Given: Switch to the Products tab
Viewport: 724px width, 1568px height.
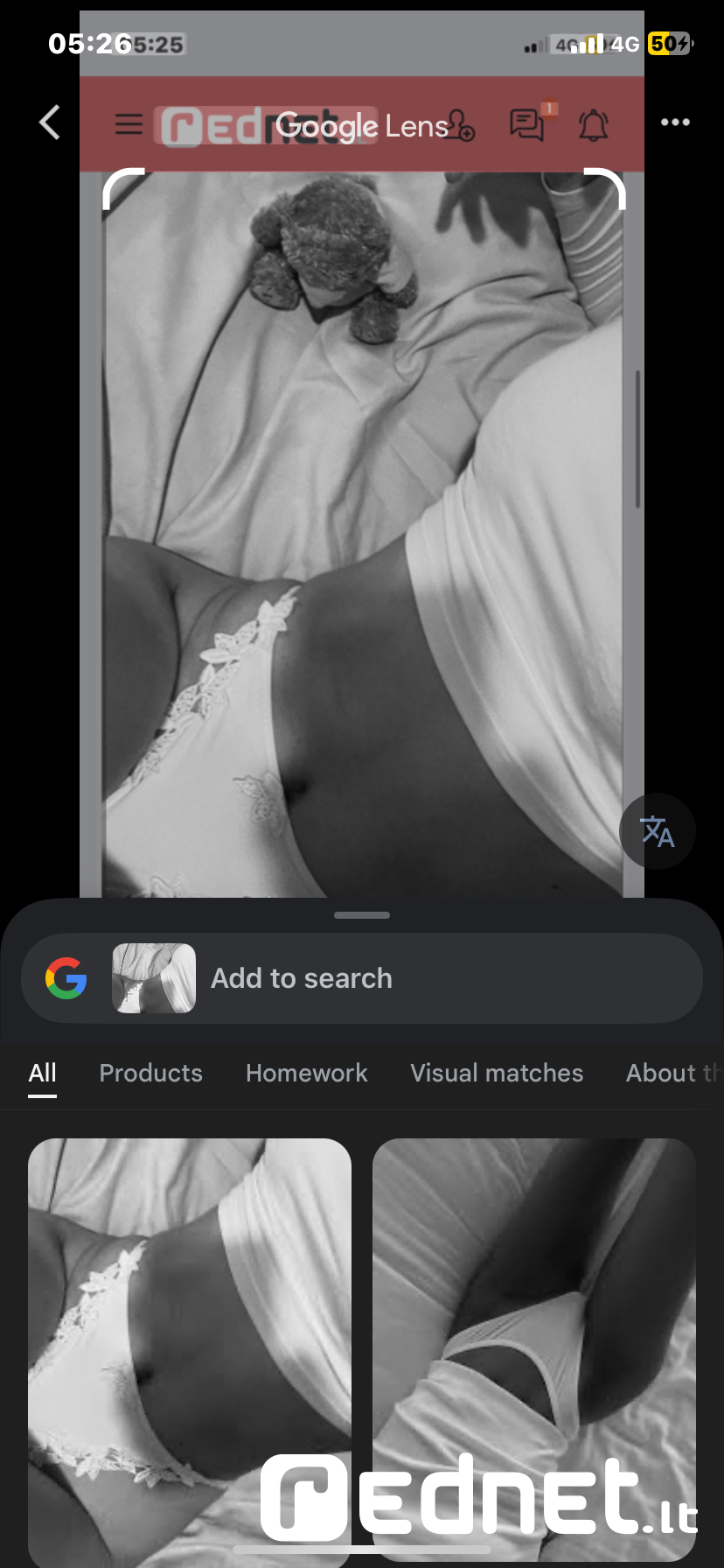Looking at the screenshot, I should tap(150, 1074).
